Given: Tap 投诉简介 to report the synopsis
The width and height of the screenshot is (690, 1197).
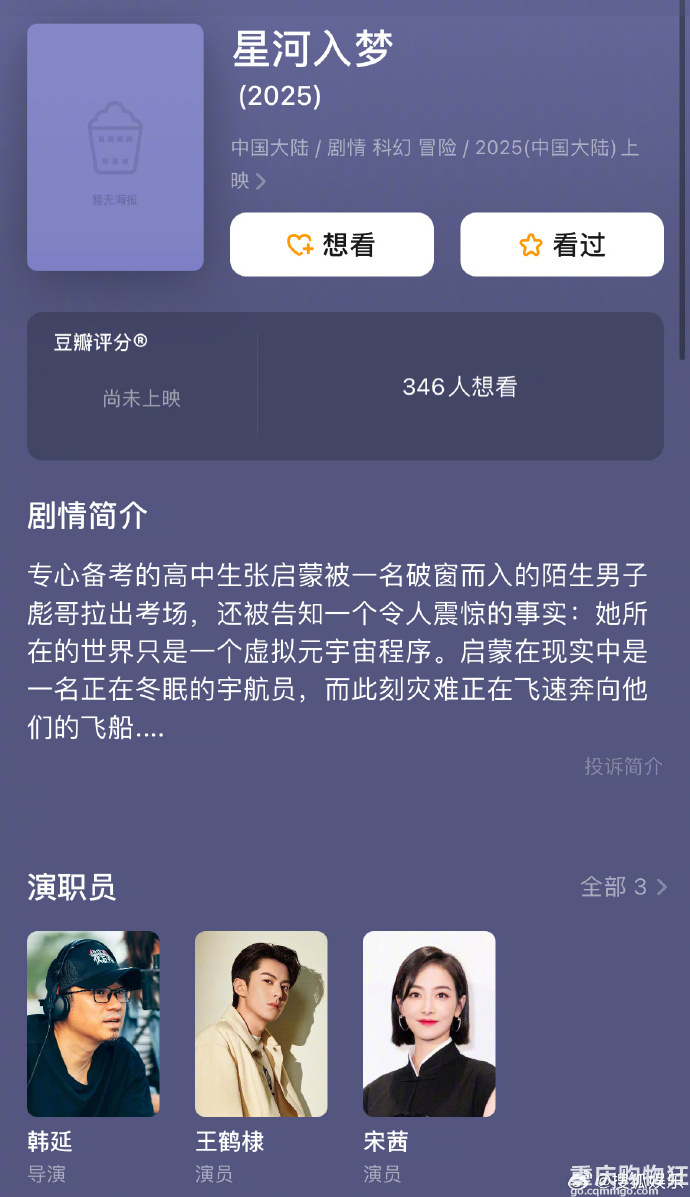Looking at the screenshot, I should (623, 766).
